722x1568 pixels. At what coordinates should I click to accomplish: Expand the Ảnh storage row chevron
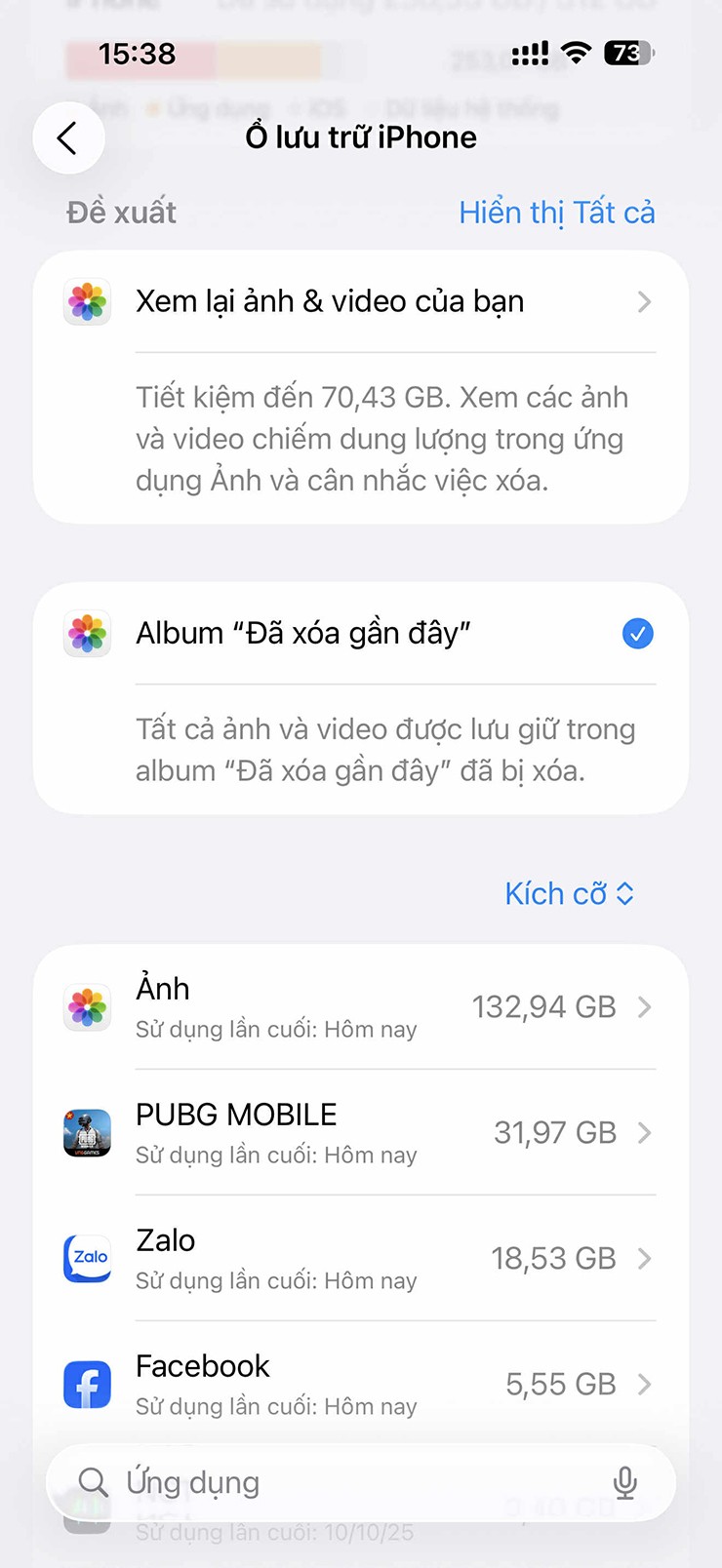click(x=645, y=1006)
